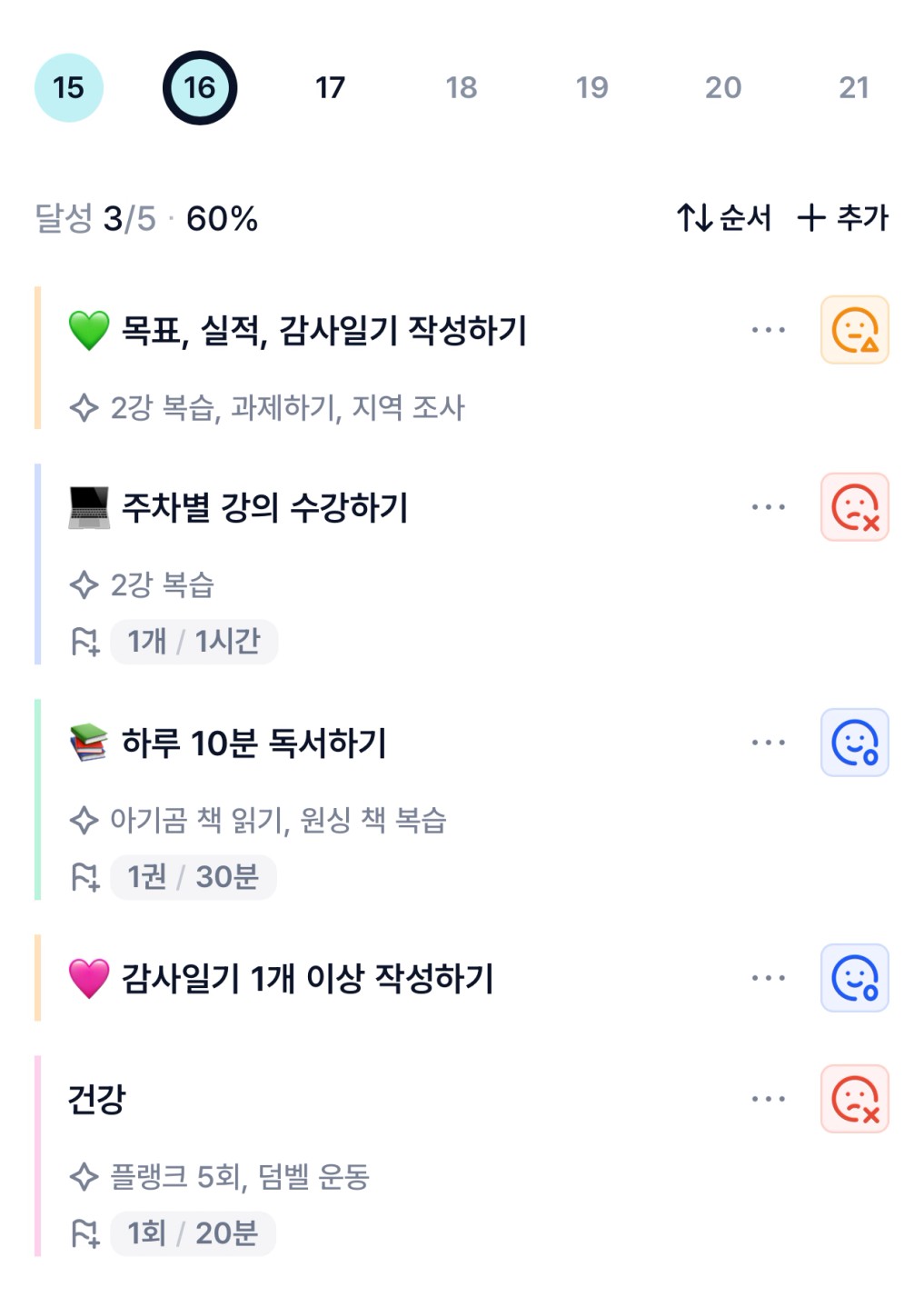Open the 1회 / 20분 record chip
The height and width of the screenshot is (1307, 924).
pos(193,1233)
